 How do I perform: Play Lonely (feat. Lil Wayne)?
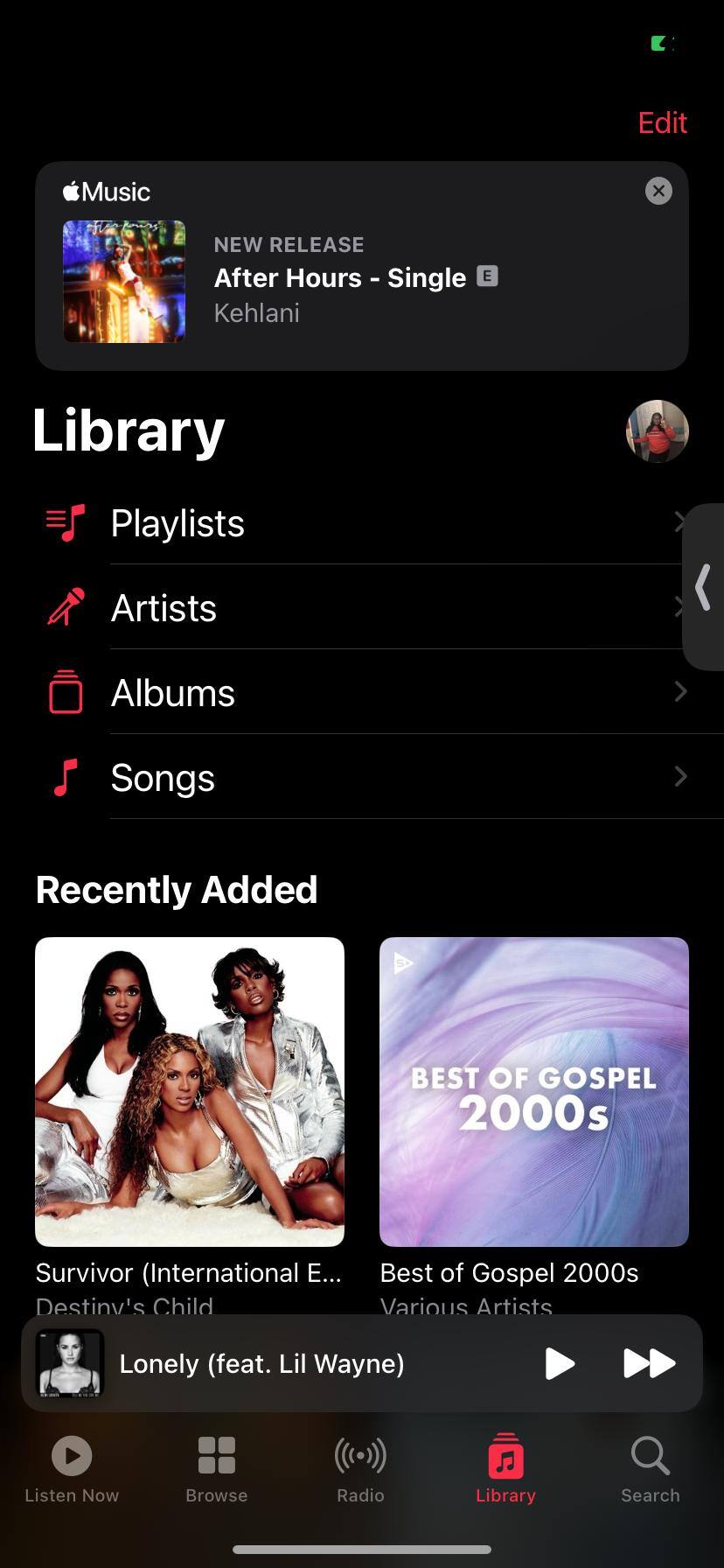(x=560, y=1363)
